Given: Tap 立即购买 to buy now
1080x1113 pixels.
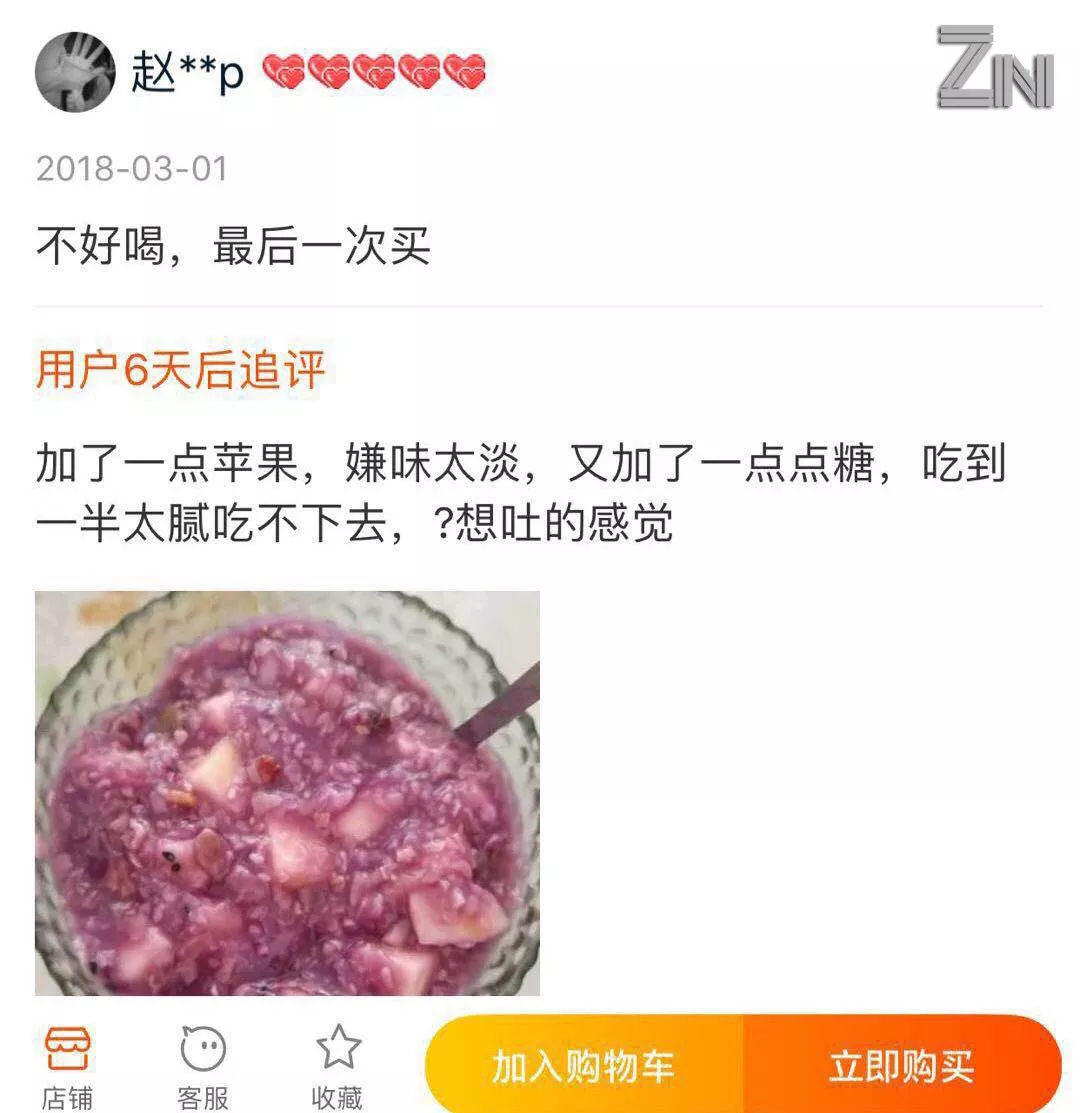Looking at the screenshot, I should tap(901, 1066).
